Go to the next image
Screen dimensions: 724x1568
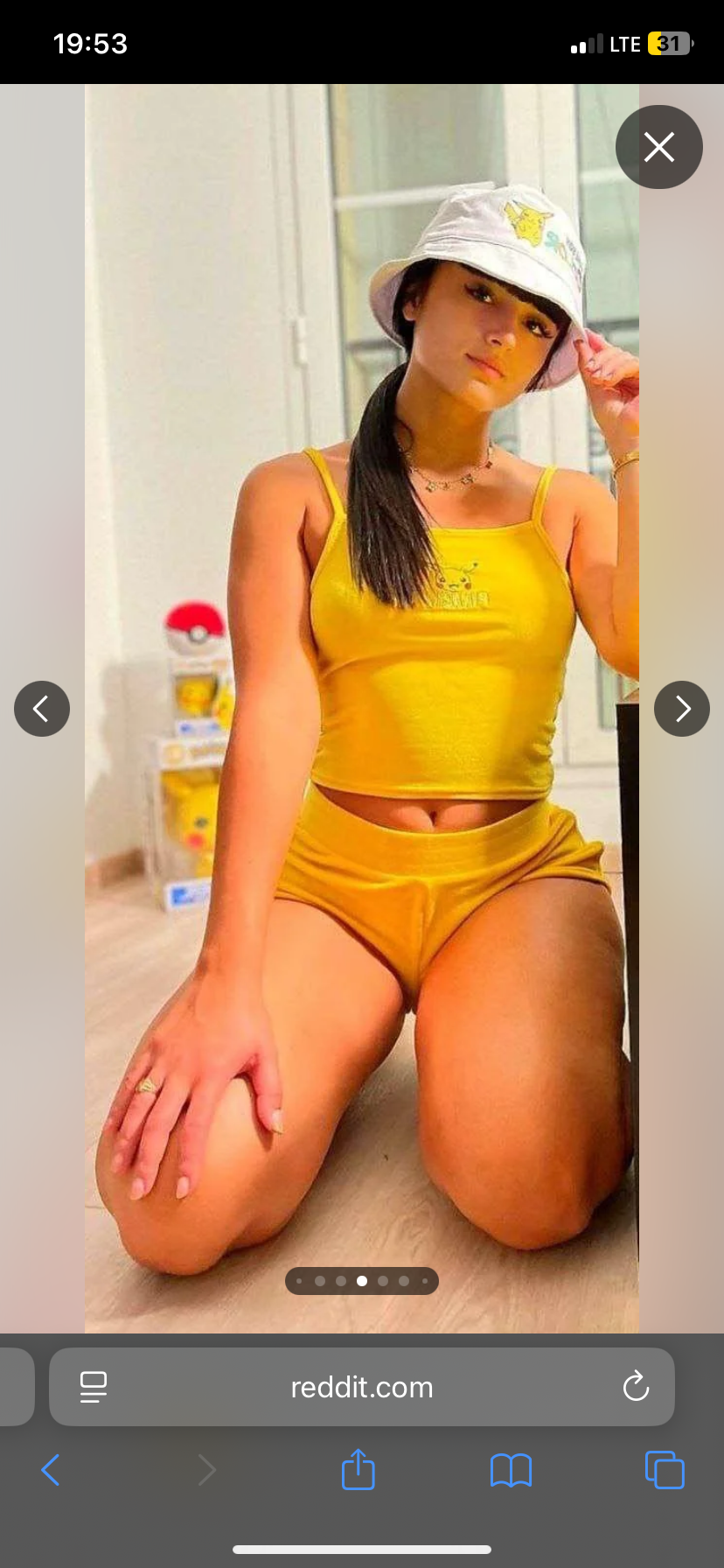(681, 708)
